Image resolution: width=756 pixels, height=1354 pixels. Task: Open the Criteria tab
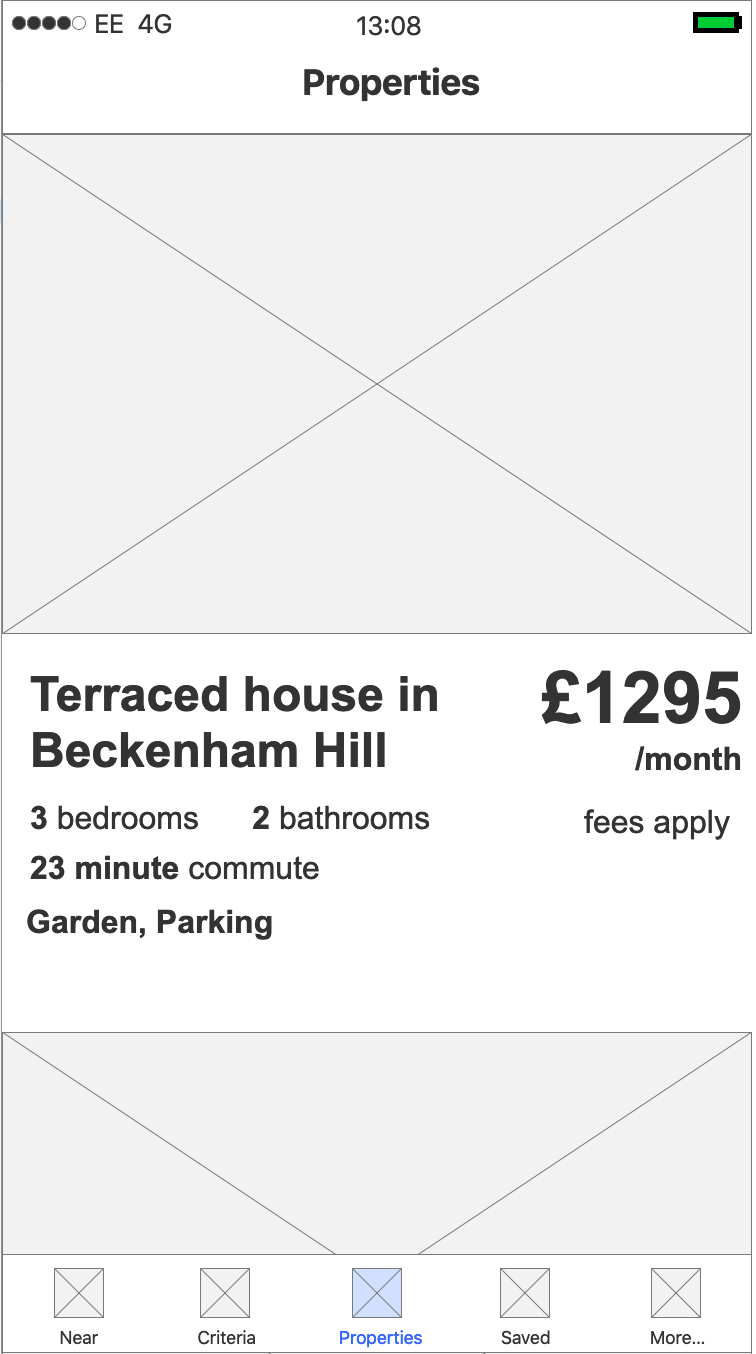click(226, 1305)
